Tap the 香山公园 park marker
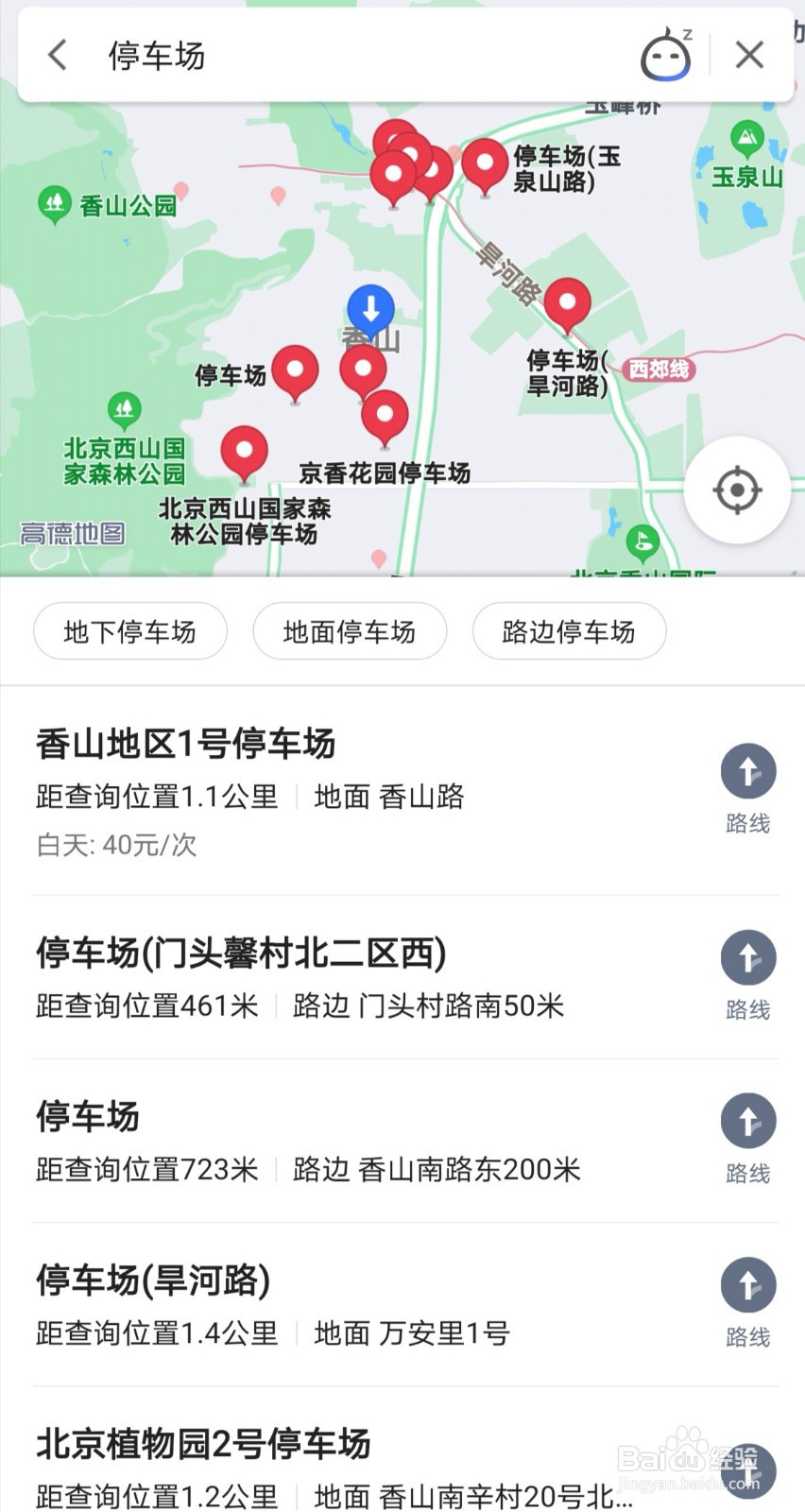 [x=54, y=198]
